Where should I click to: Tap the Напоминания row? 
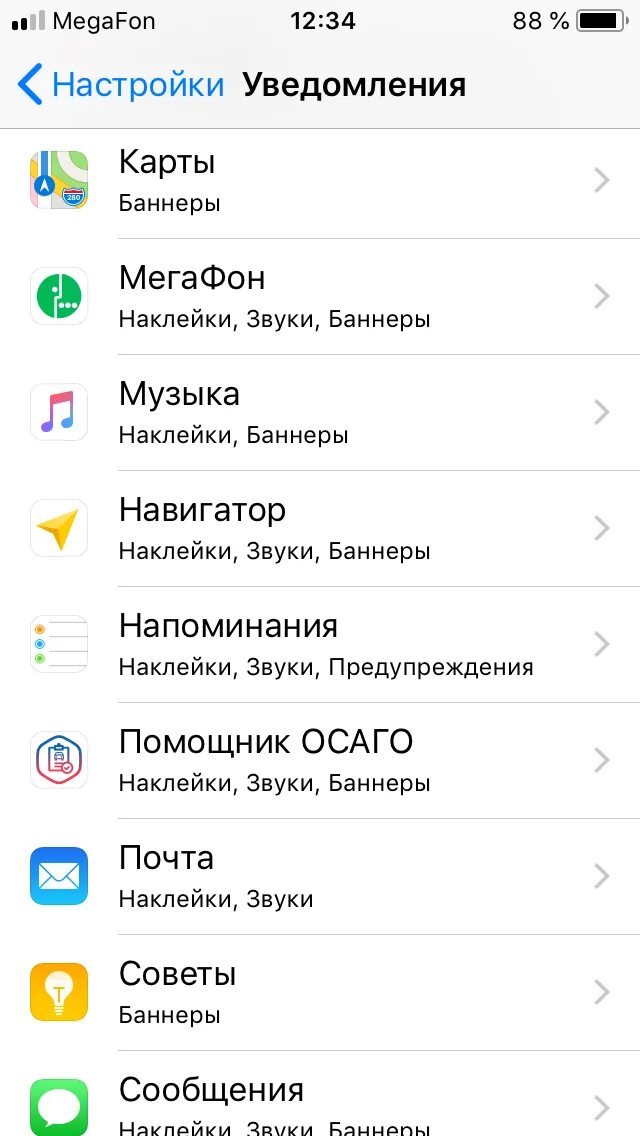320,645
